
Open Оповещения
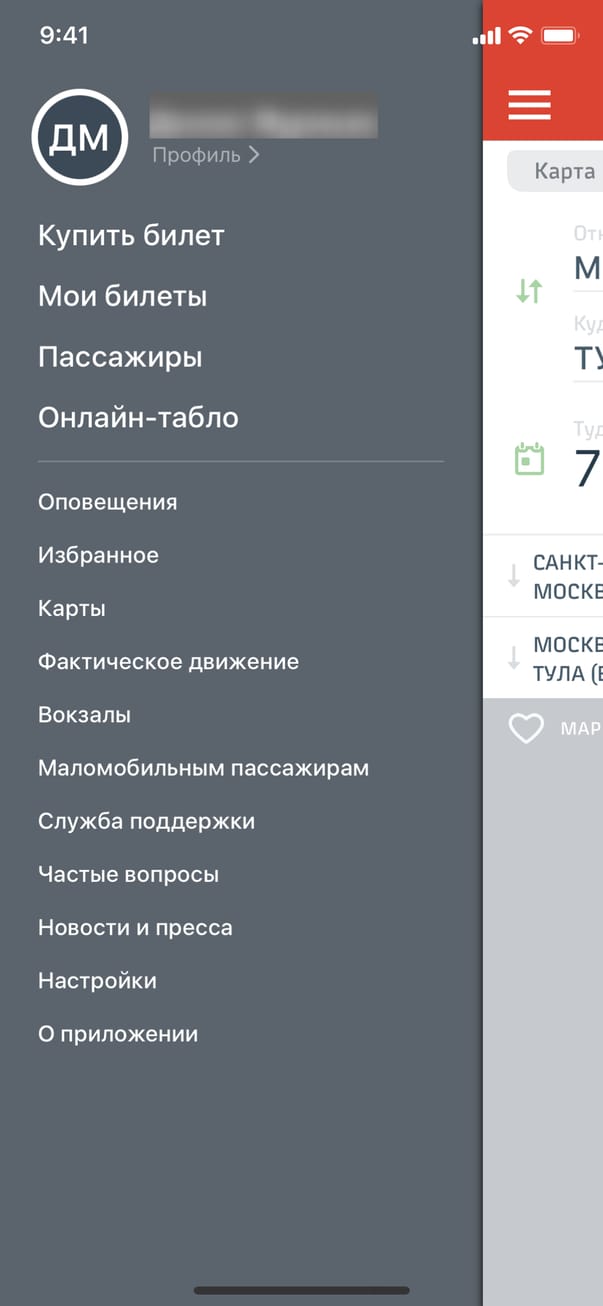point(107,502)
